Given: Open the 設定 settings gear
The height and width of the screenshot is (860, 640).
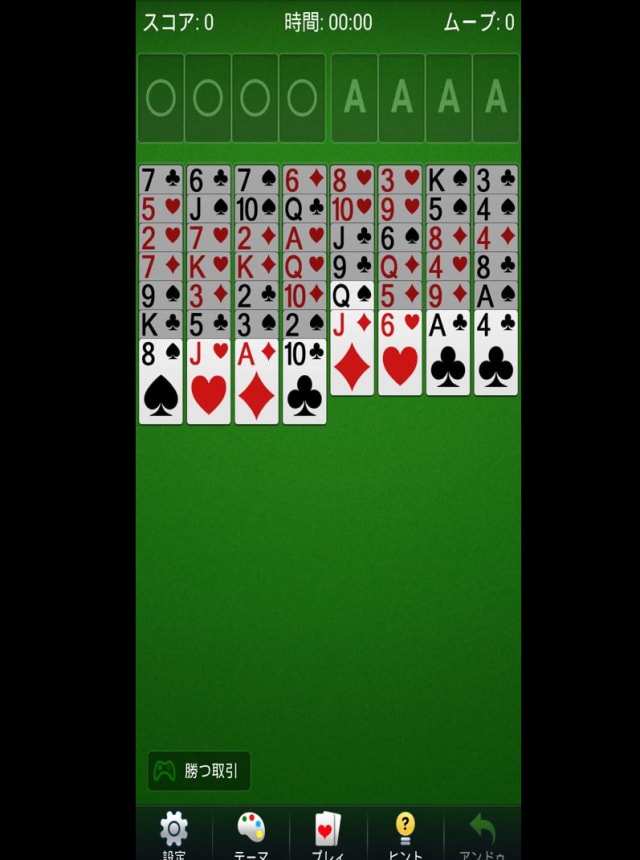Looking at the screenshot, I should click(174, 833).
